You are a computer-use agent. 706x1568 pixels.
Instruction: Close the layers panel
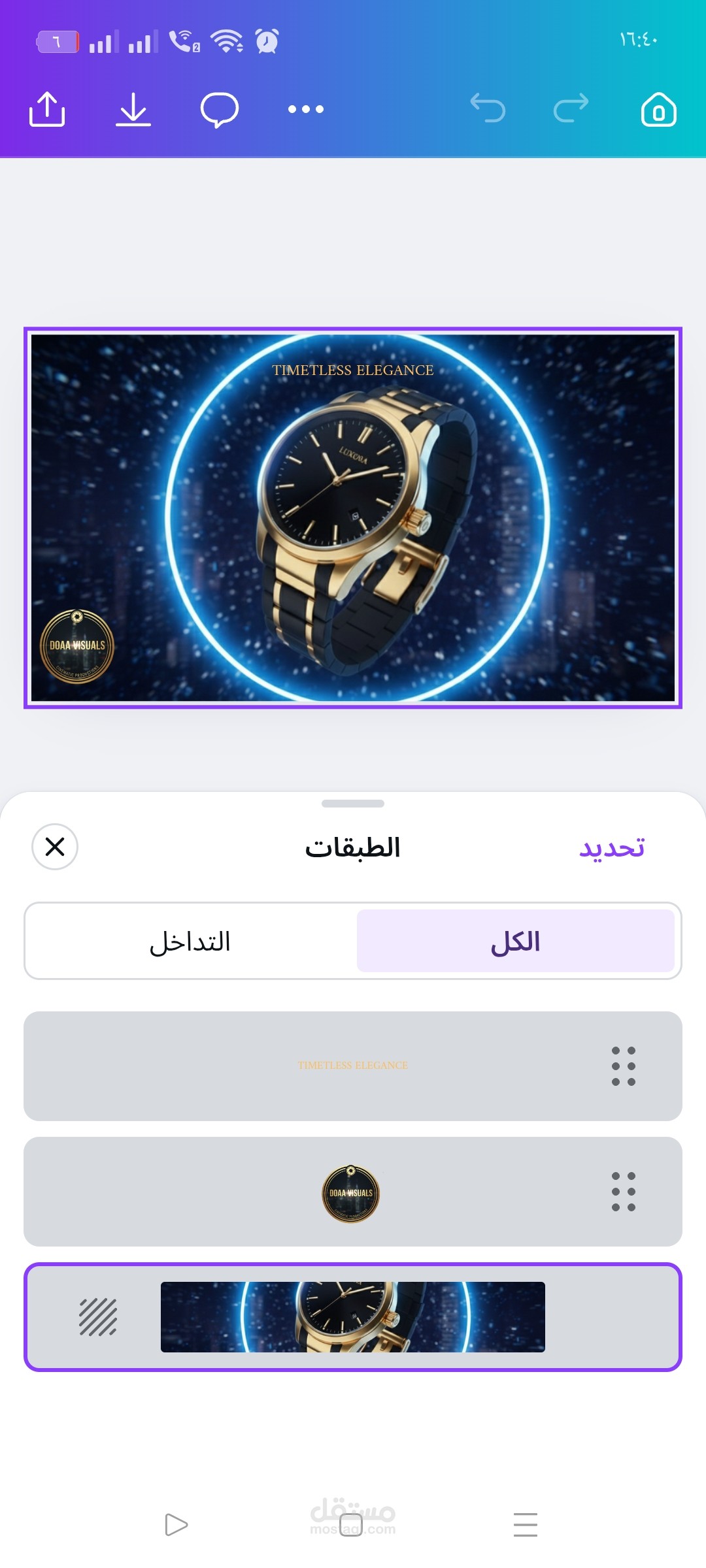(x=55, y=847)
